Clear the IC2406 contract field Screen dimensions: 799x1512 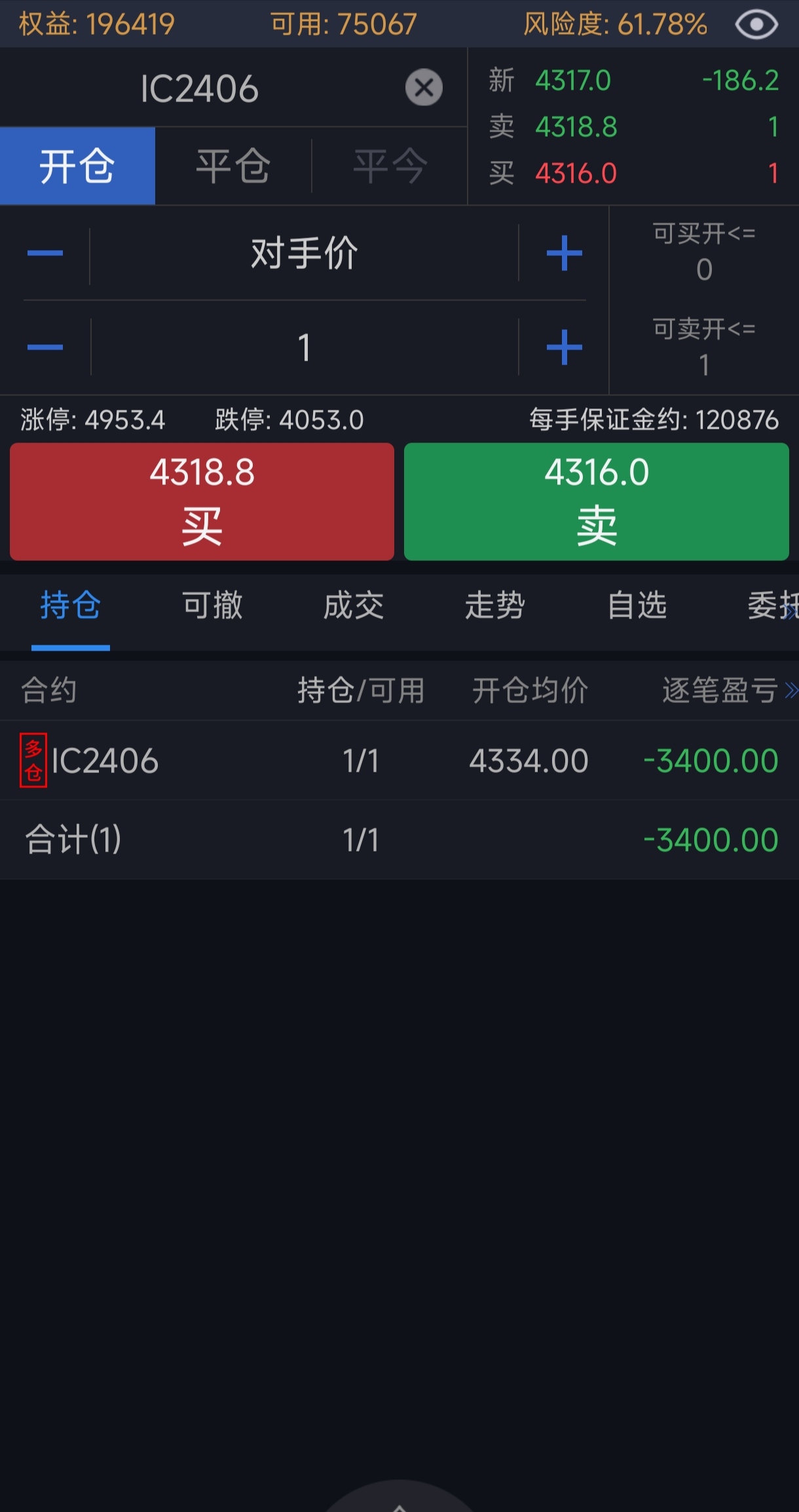pos(424,88)
